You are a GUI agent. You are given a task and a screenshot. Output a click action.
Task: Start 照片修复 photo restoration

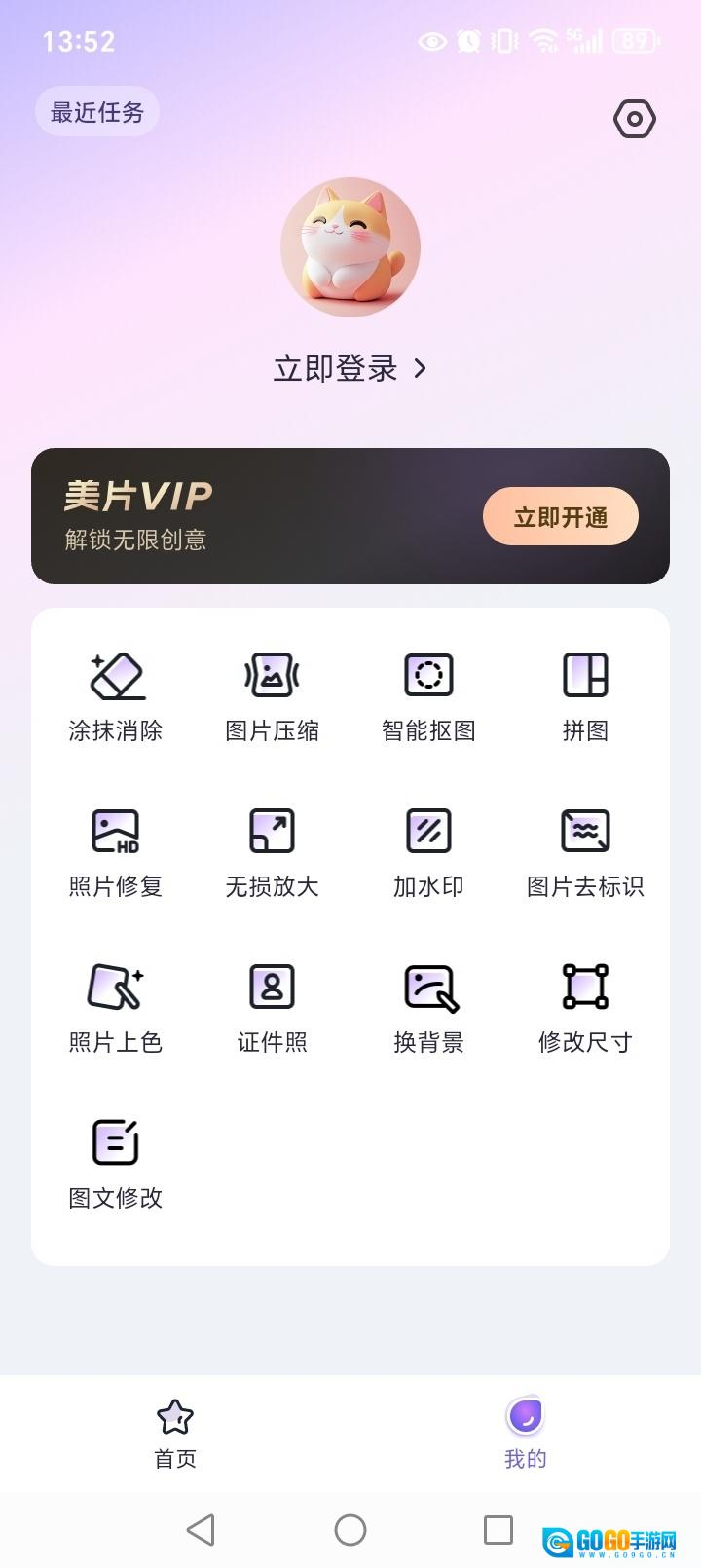click(116, 851)
